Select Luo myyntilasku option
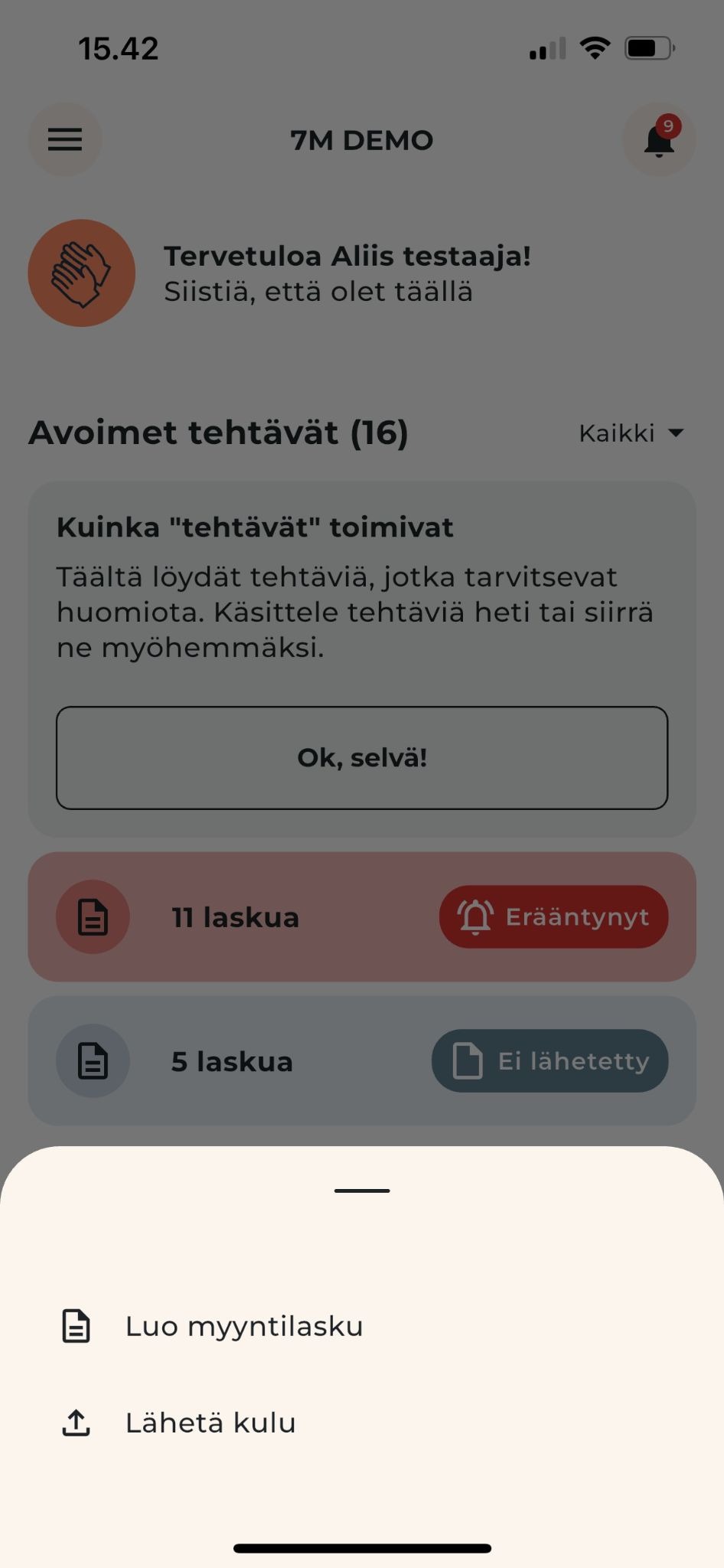Screen dimensions: 724x1568 (243, 1326)
